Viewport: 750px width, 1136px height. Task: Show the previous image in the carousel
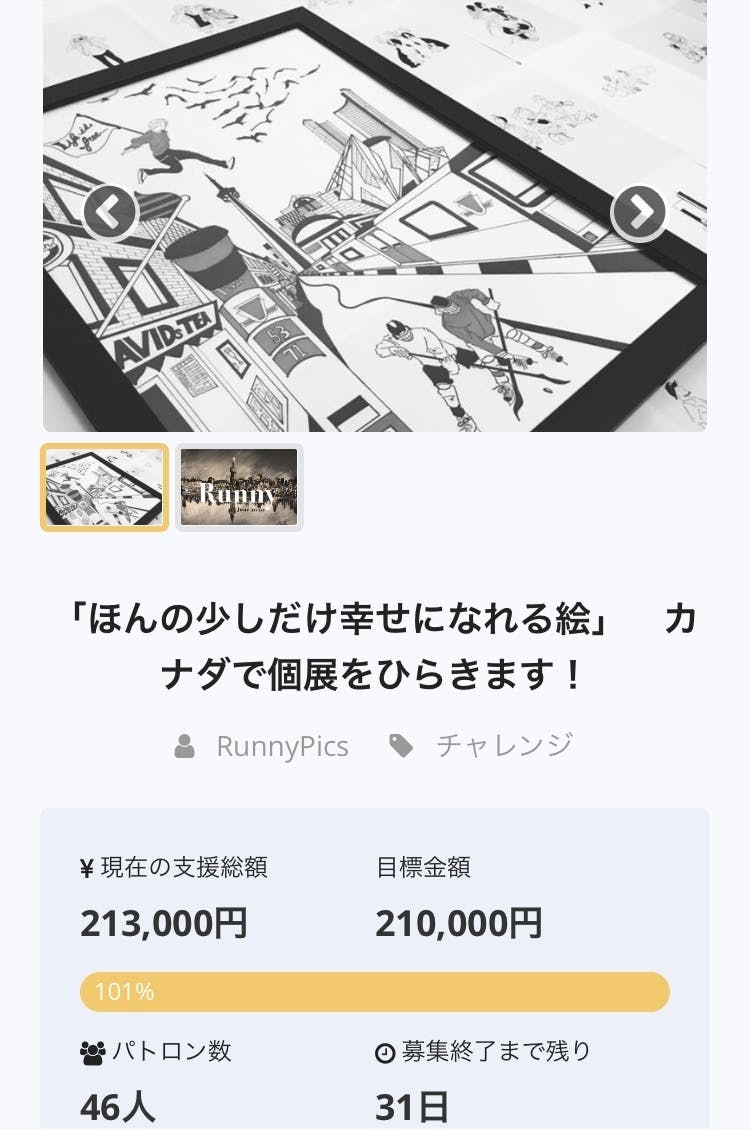(x=109, y=212)
